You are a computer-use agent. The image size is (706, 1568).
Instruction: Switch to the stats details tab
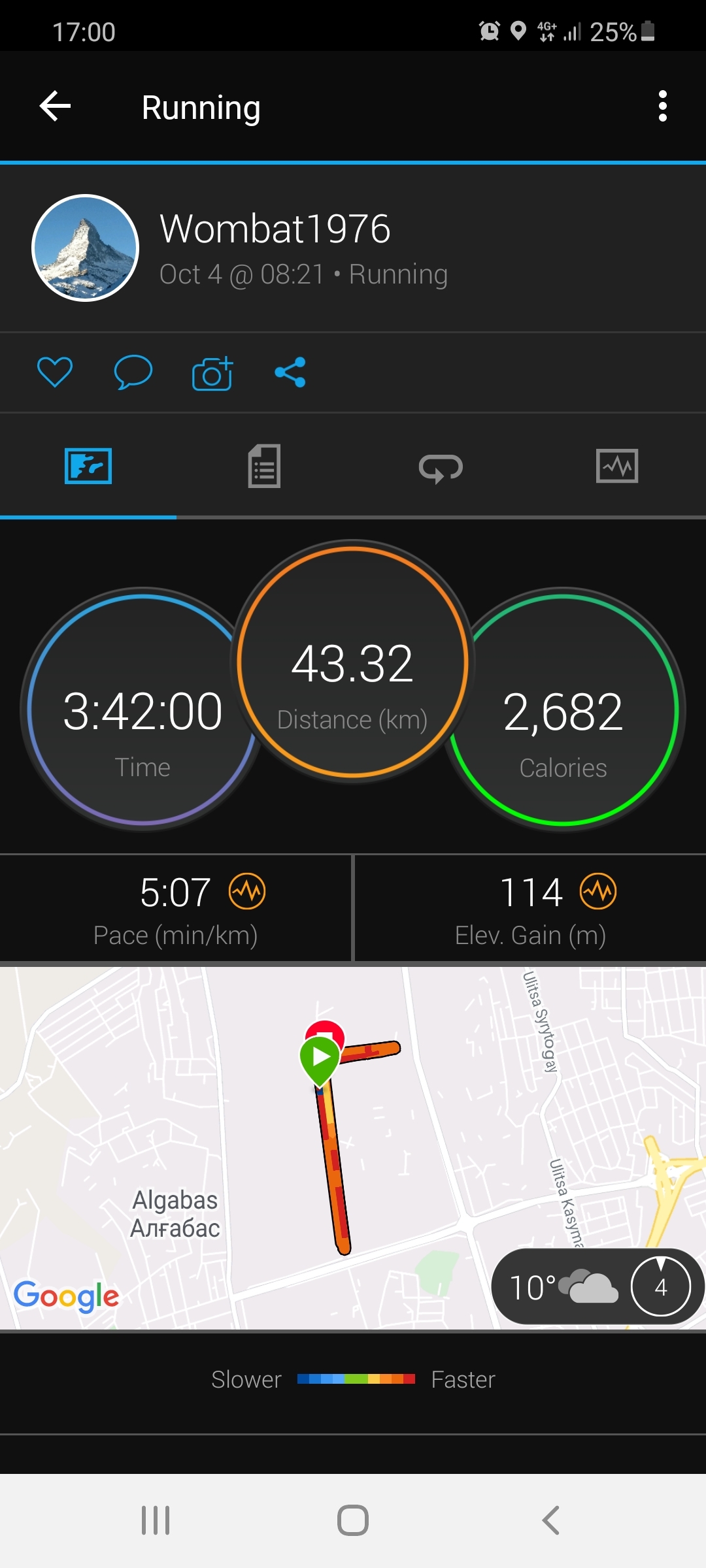click(x=264, y=466)
